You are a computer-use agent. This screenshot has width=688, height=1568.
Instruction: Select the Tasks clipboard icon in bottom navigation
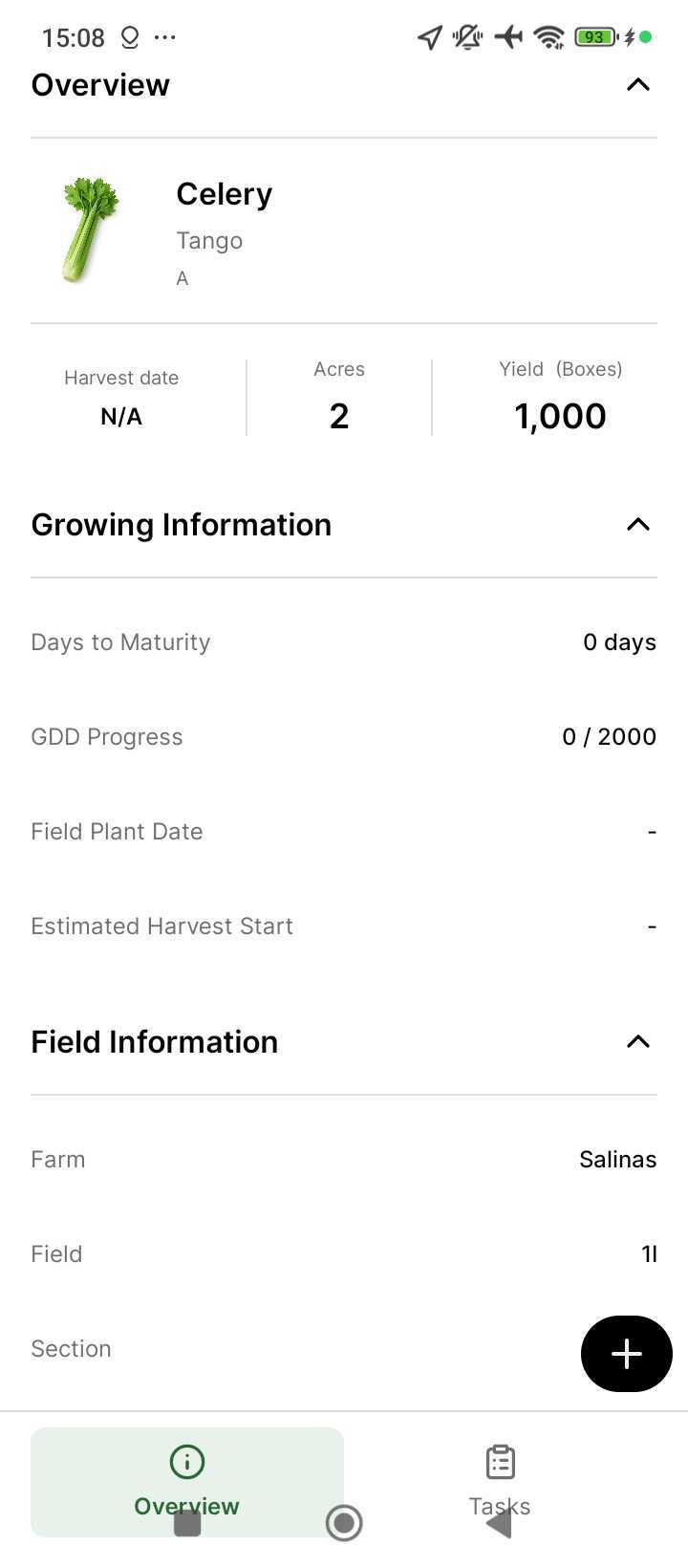pos(499,1461)
